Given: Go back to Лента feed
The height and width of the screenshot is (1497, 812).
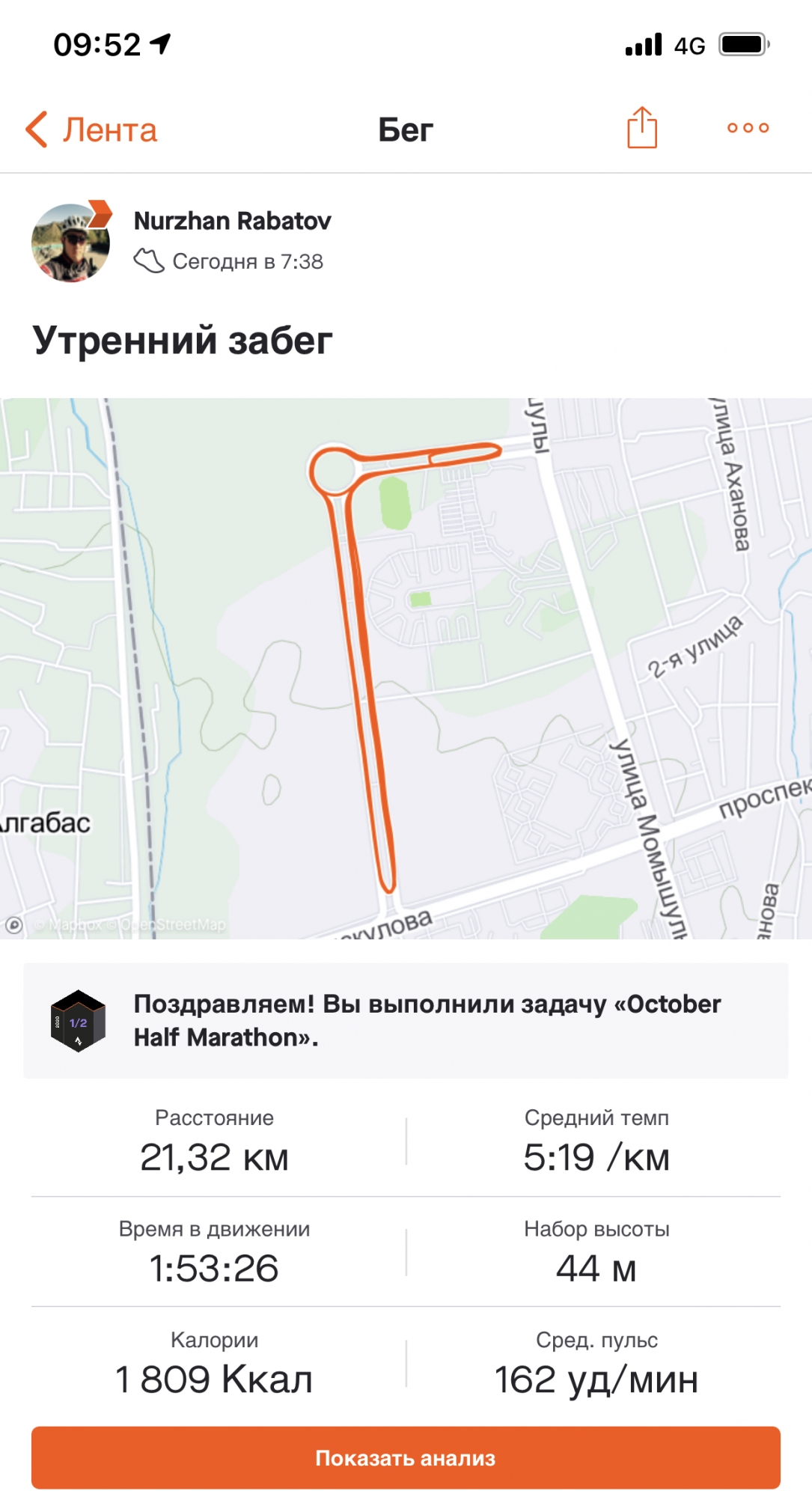Looking at the screenshot, I should 91,129.
